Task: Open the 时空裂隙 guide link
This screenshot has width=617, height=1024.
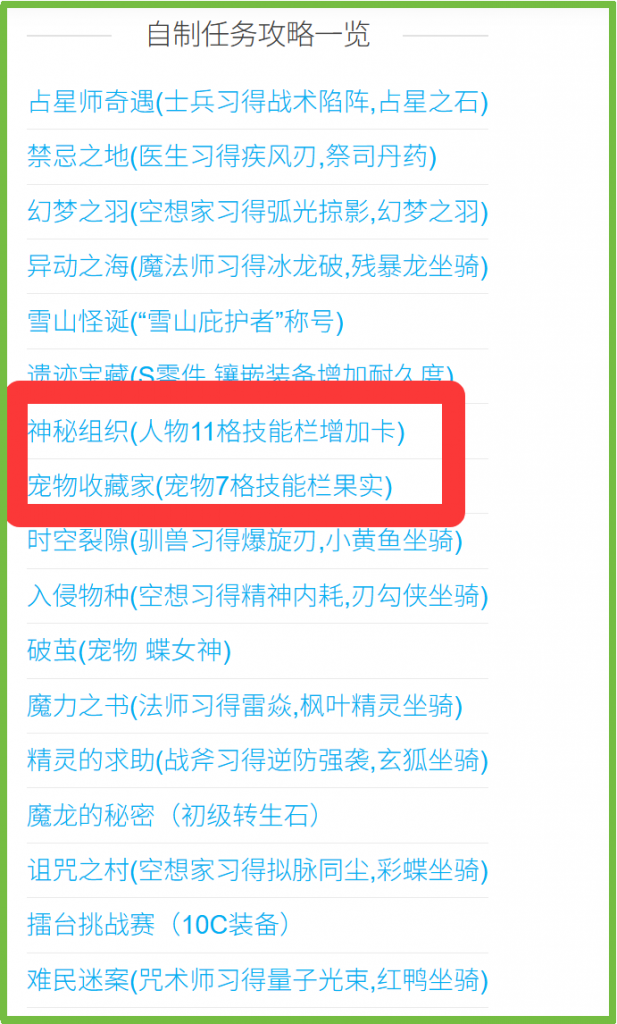Action: [x=244, y=541]
